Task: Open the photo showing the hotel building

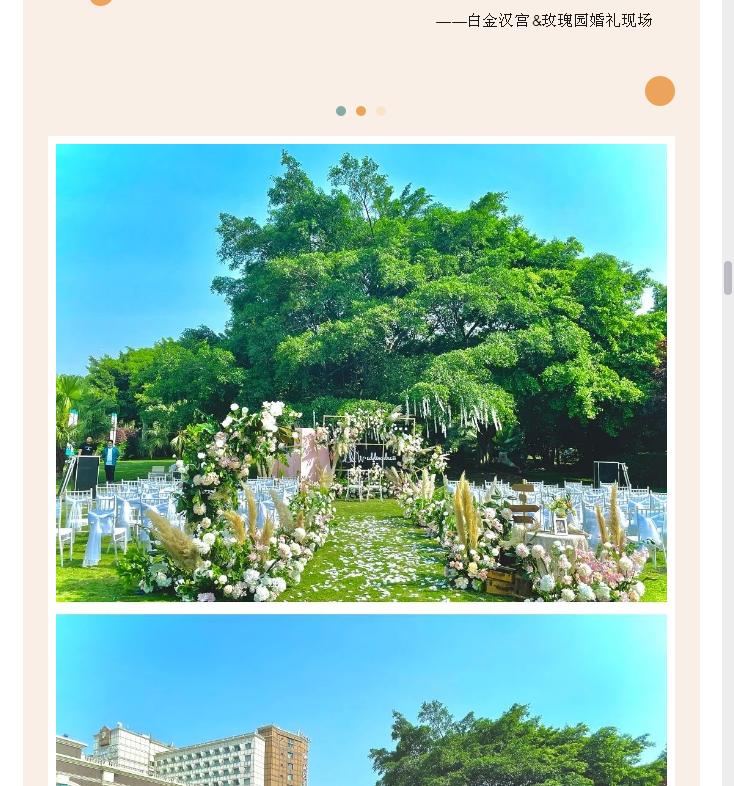Action: point(361,700)
